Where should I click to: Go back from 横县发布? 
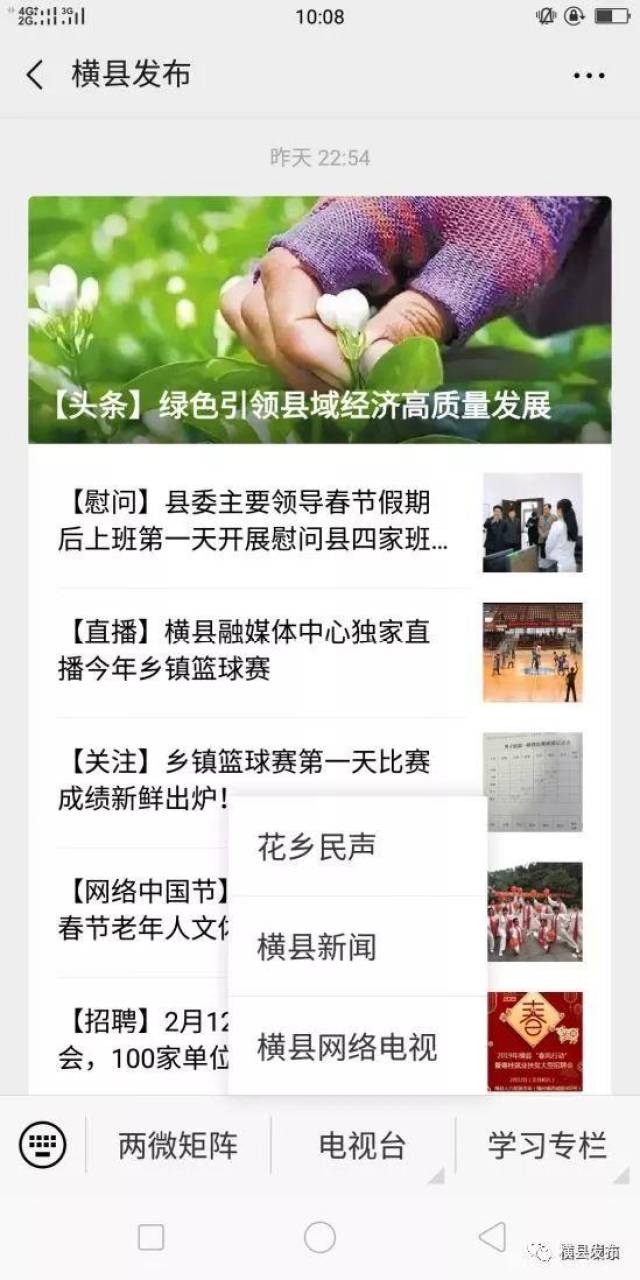click(x=35, y=75)
